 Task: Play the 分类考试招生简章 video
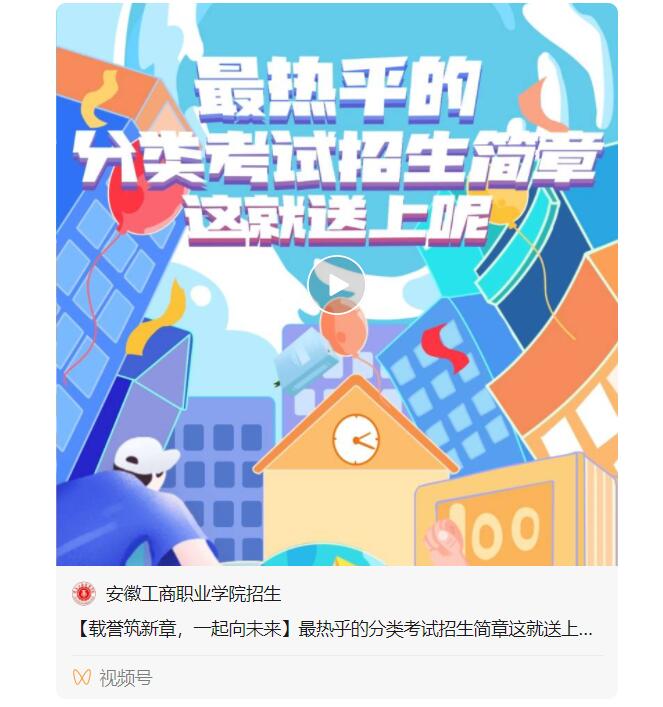tap(336, 285)
